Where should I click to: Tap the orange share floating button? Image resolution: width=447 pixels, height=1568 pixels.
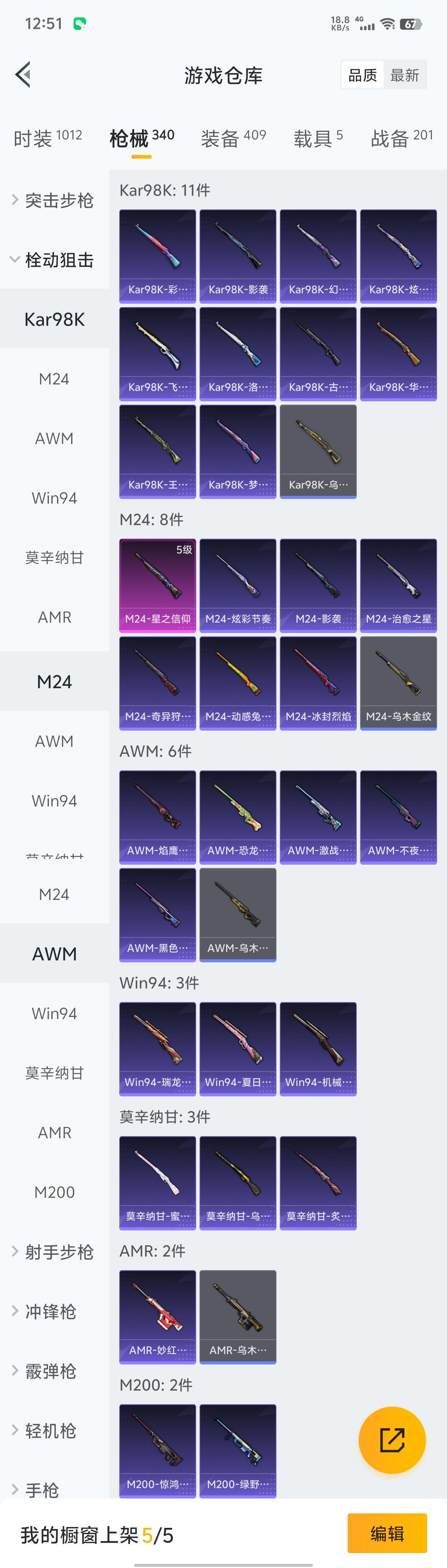[392, 1440]
